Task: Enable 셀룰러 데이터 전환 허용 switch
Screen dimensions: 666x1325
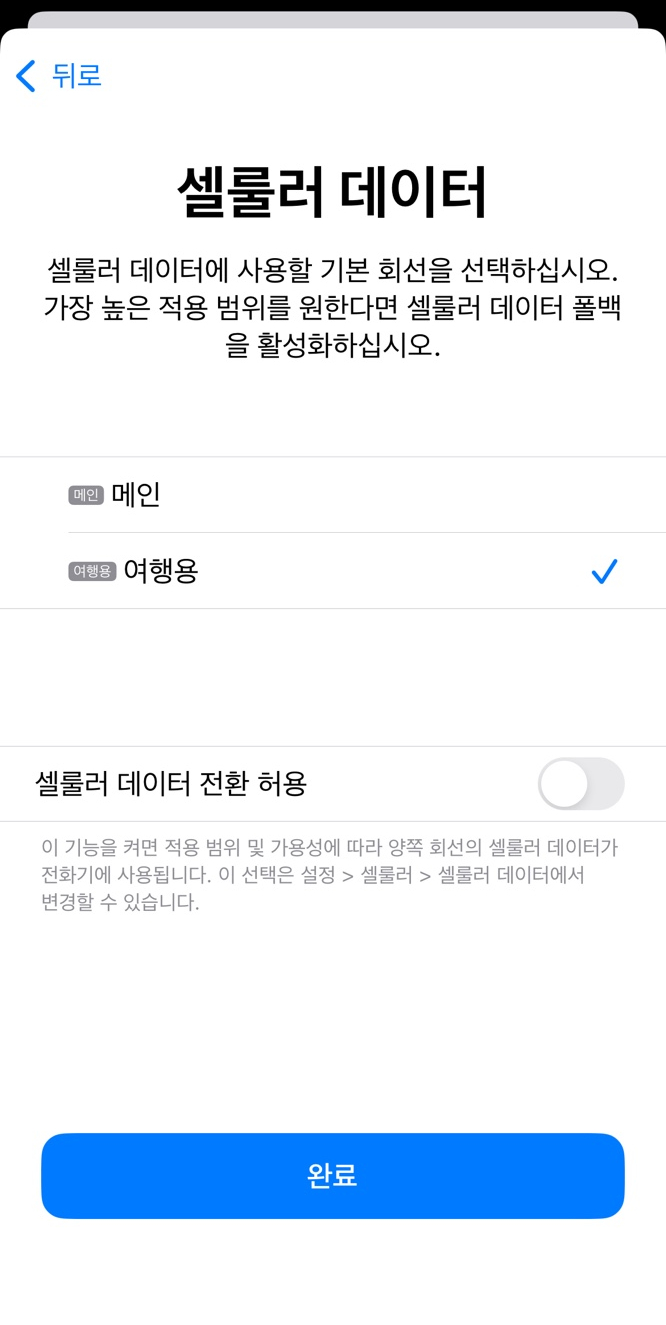Action: 580,784
